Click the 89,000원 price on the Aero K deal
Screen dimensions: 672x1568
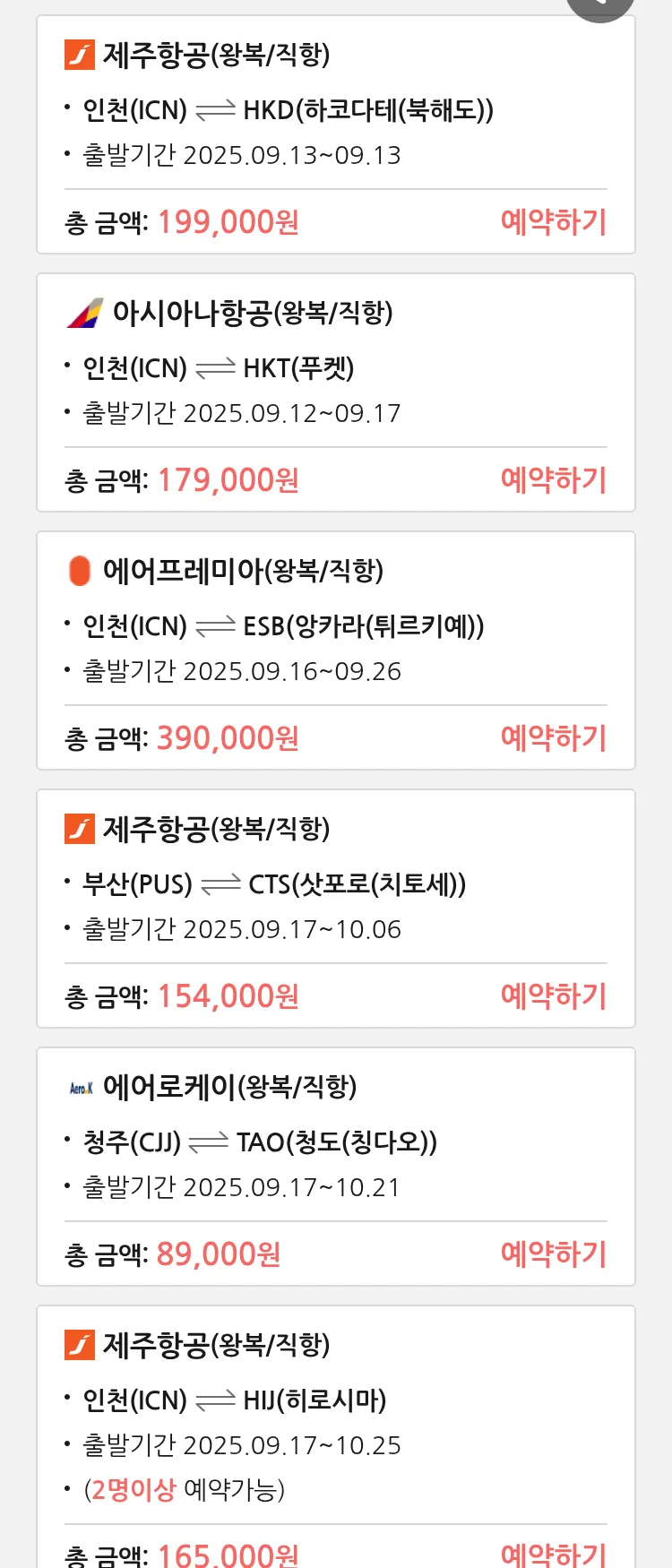pos(217,1254)
